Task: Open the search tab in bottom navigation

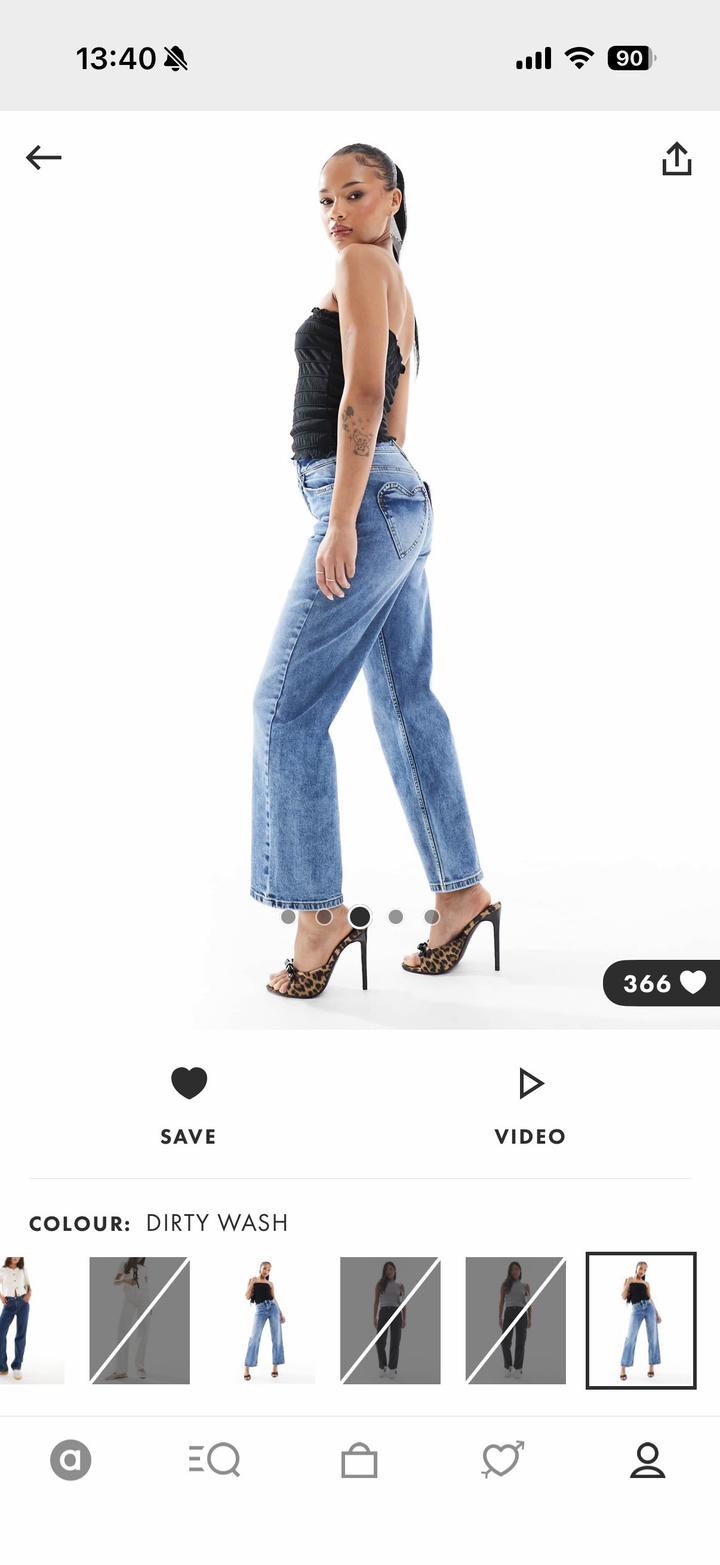Action: pos(212,1461)
